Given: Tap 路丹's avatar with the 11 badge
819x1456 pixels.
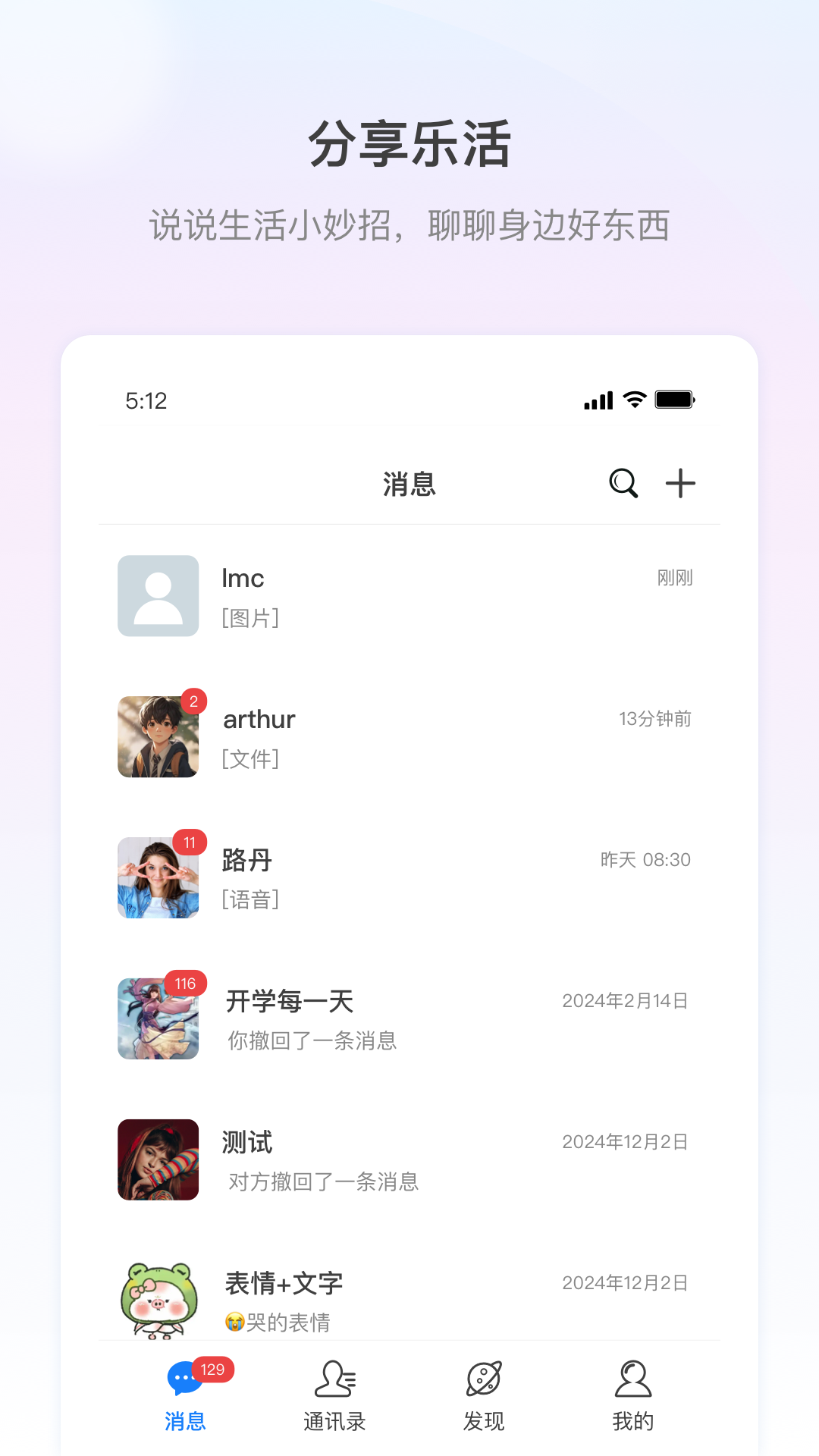Looking at the screenshot, I should 158,878.
